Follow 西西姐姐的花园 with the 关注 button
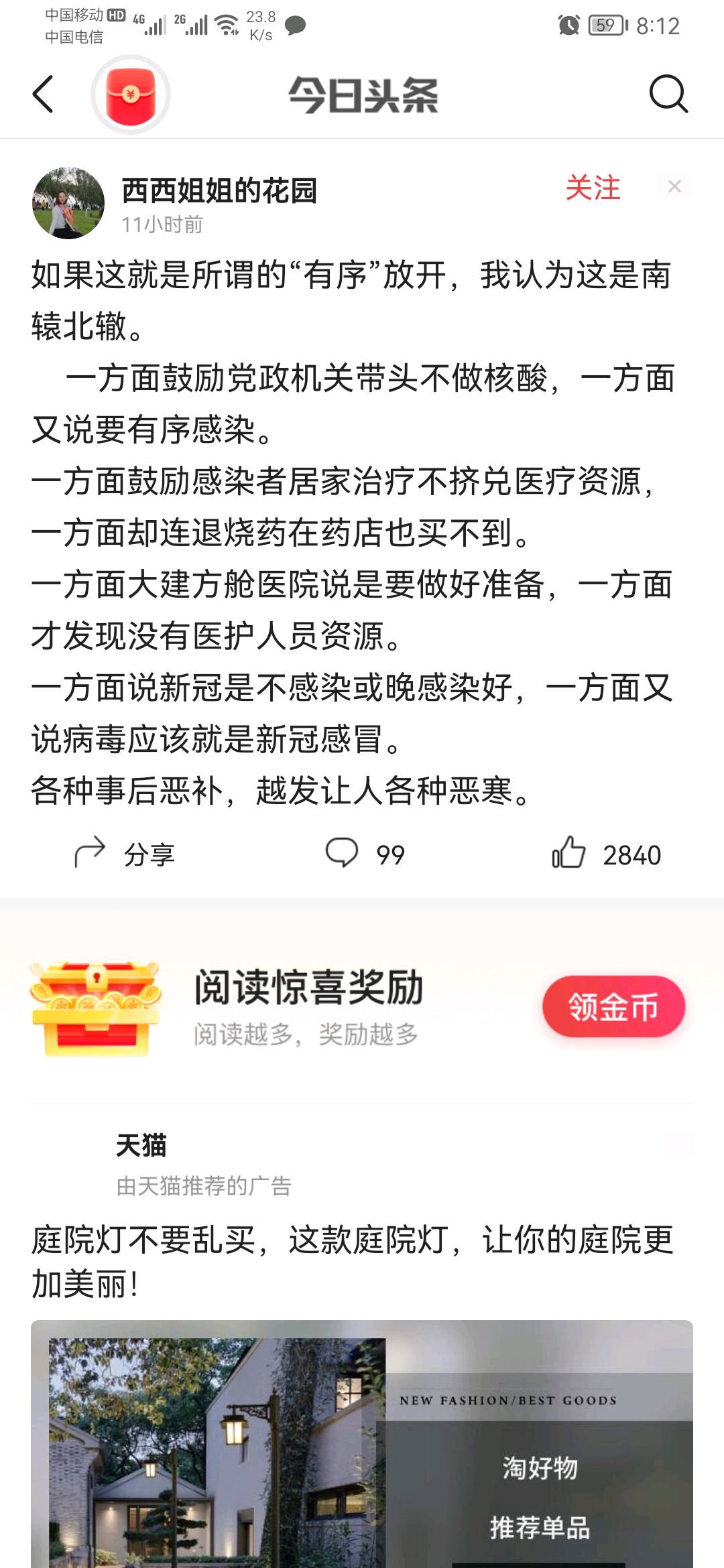 click(x=593, y=188)
